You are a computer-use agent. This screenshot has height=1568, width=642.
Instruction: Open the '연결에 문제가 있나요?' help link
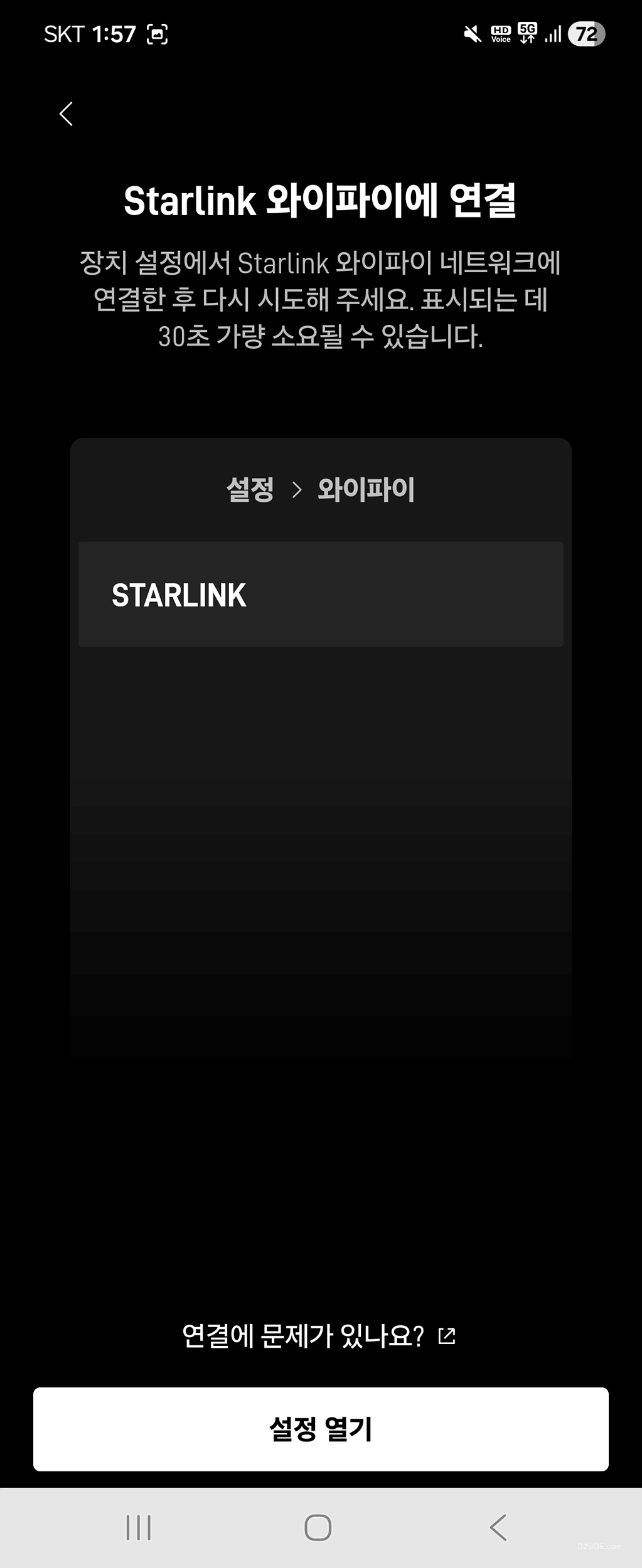(319, 1336)
